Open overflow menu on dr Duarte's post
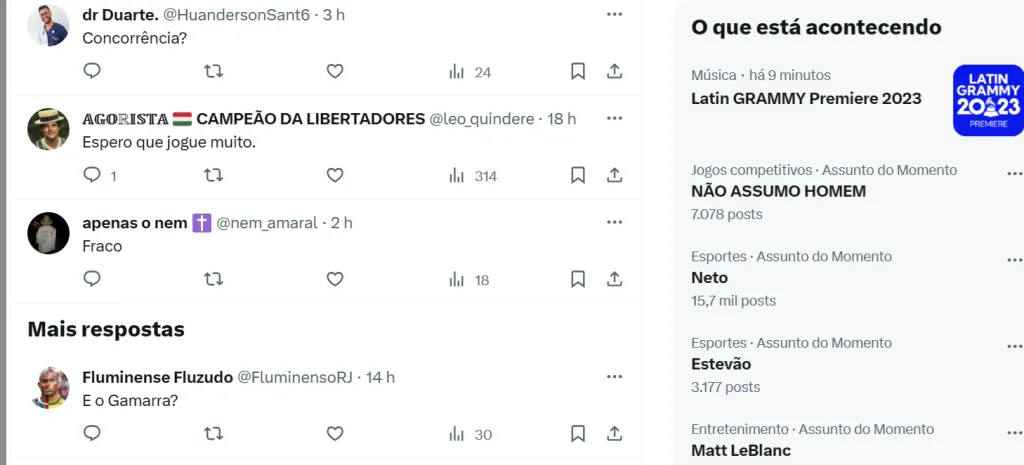This screenshot has width=1024, height=465. [614, 14]
